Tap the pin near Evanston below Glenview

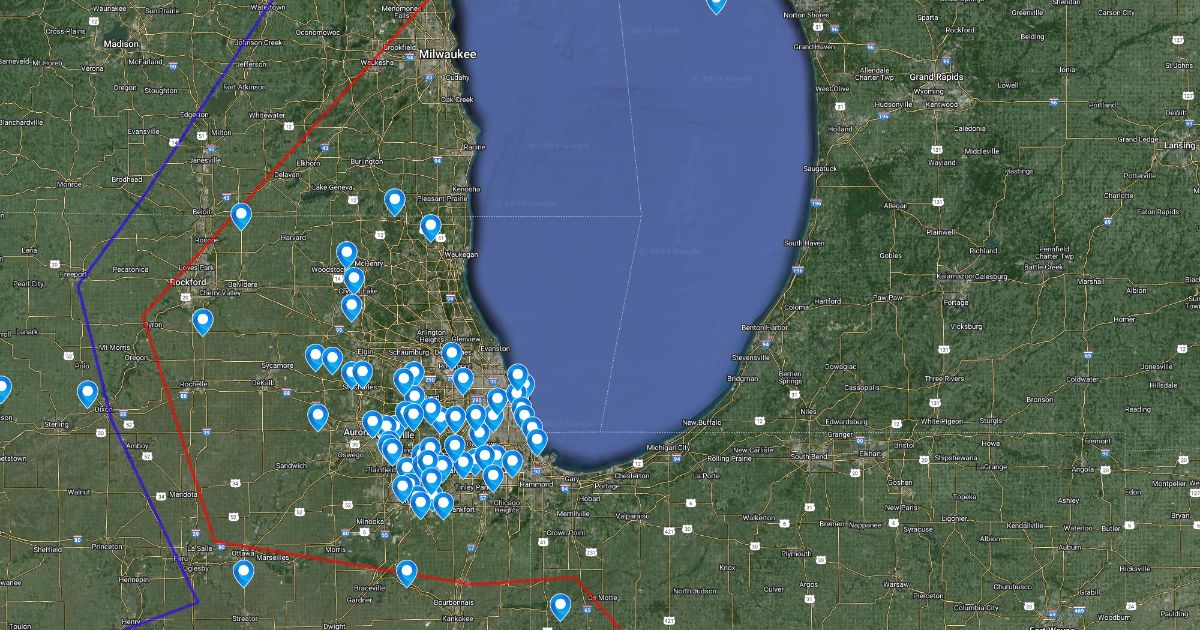(452, 355)
